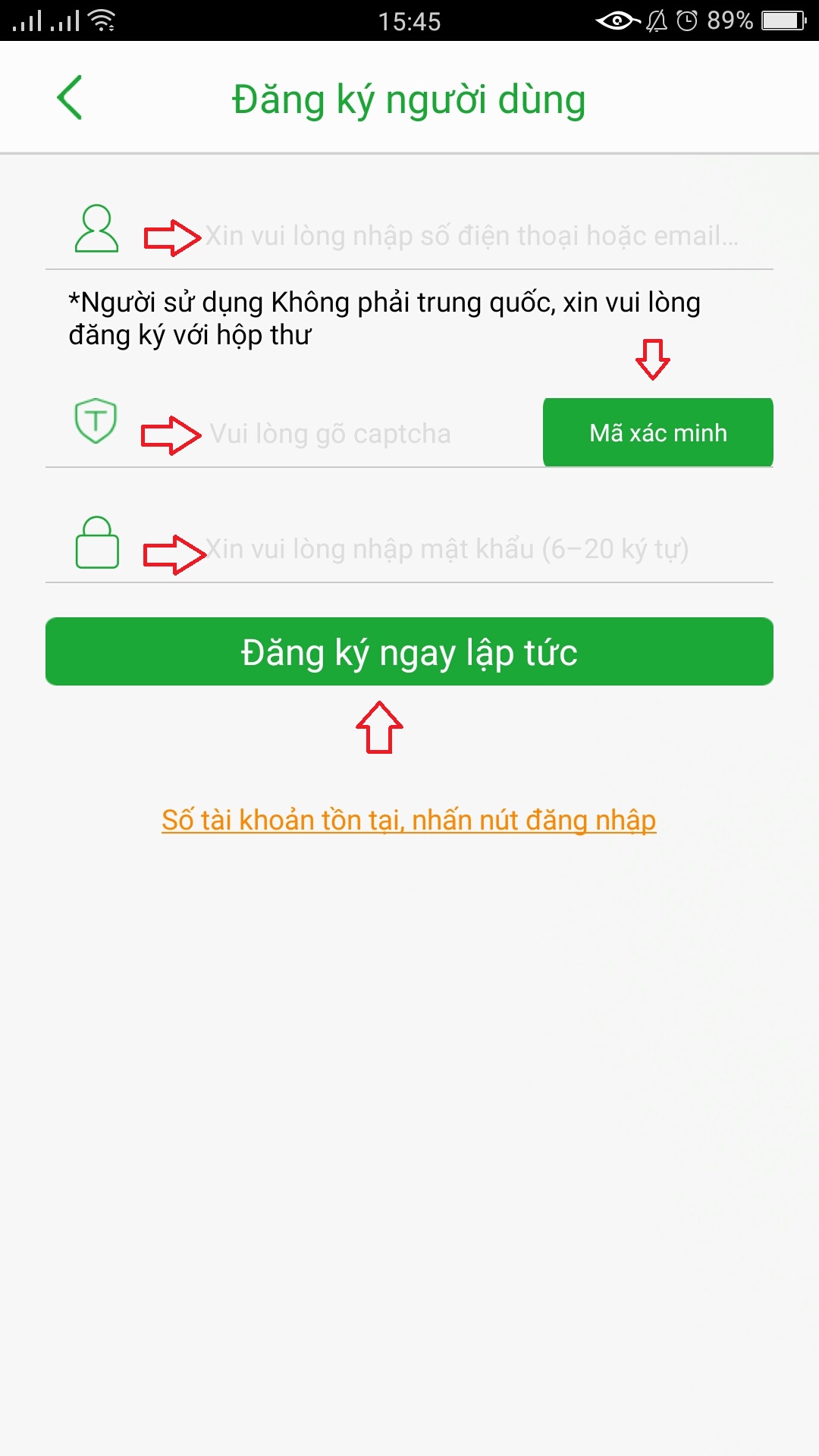
Task: Request code with Mã xác minh button
Action: coord(658,432)
